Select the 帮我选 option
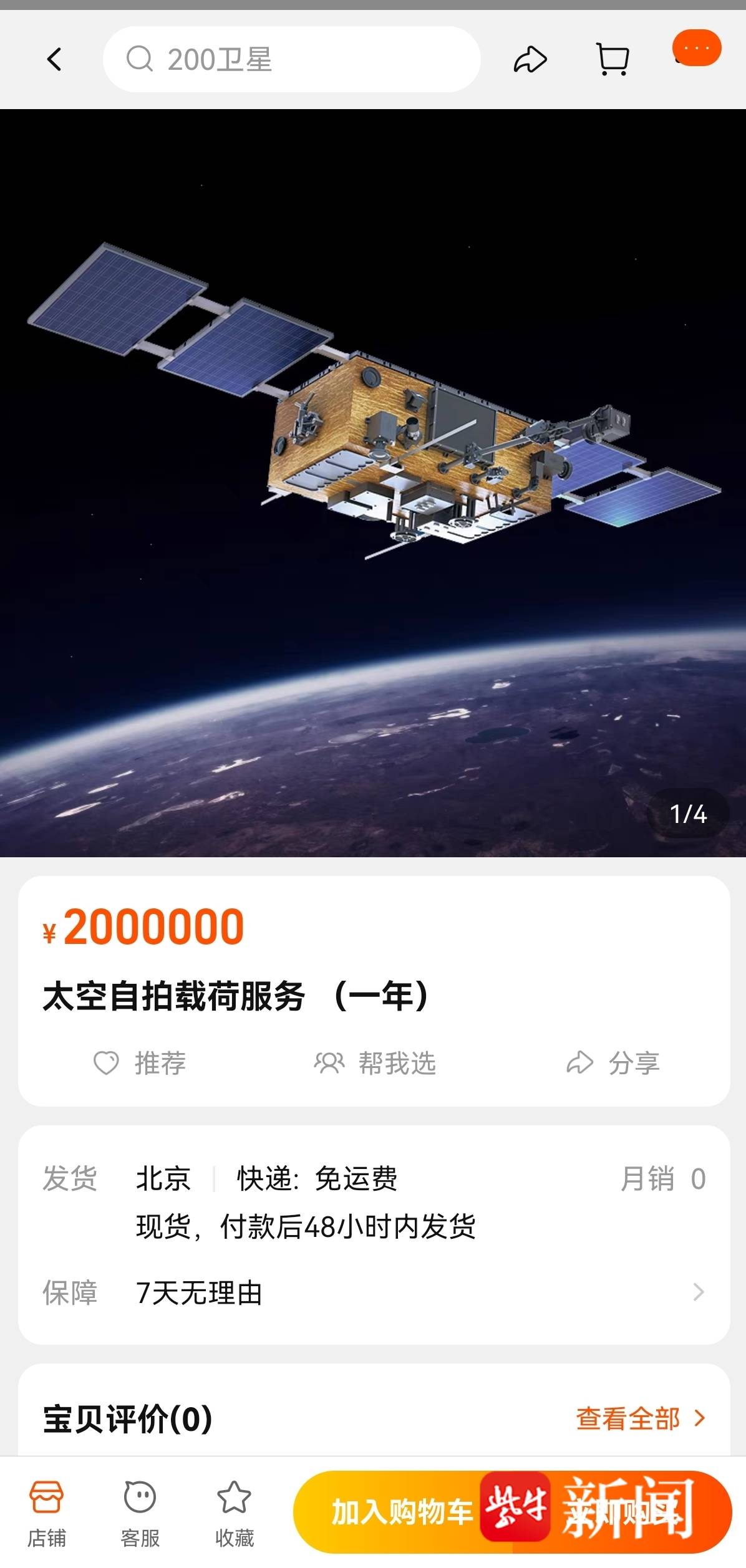 coord(375,1063)
